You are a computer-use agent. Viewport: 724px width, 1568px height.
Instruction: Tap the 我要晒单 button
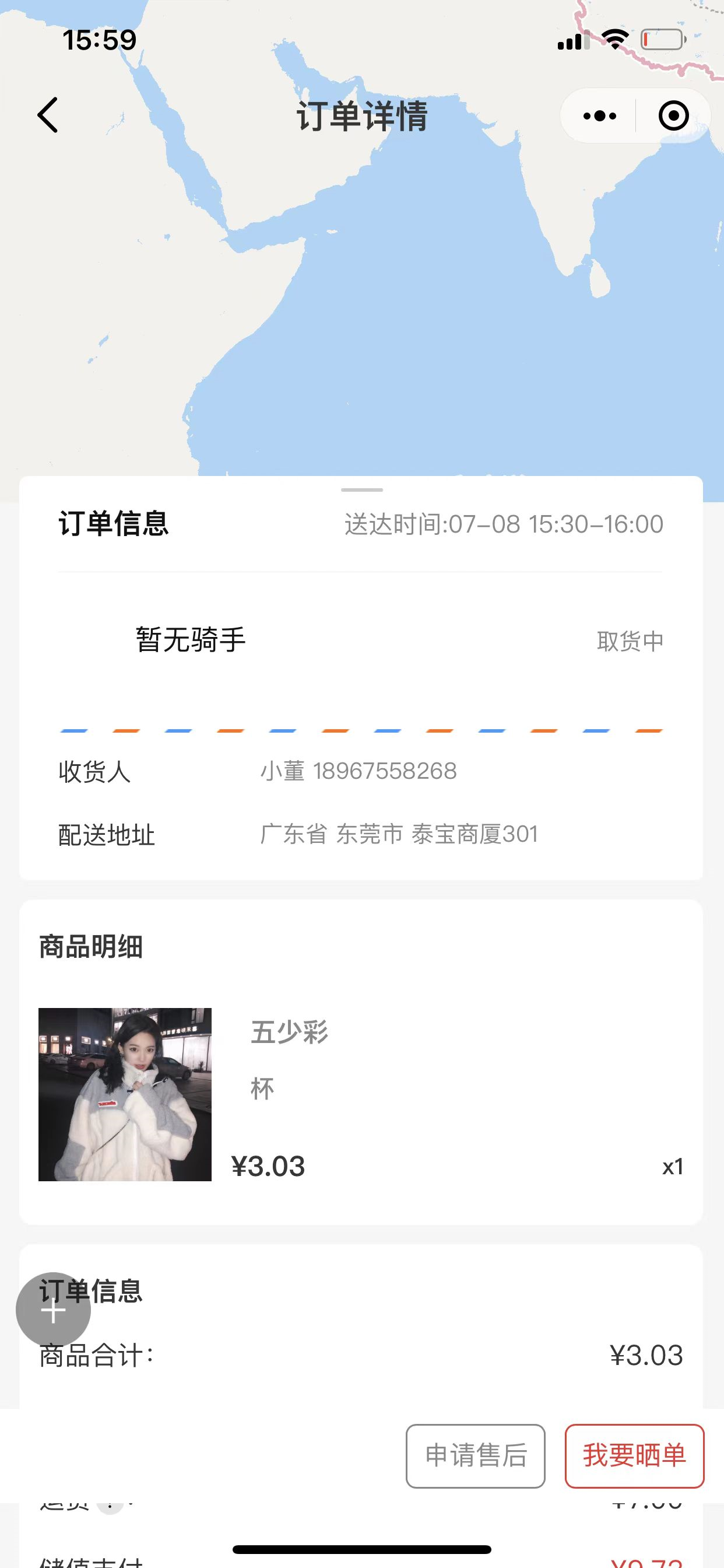point(634,1456)
